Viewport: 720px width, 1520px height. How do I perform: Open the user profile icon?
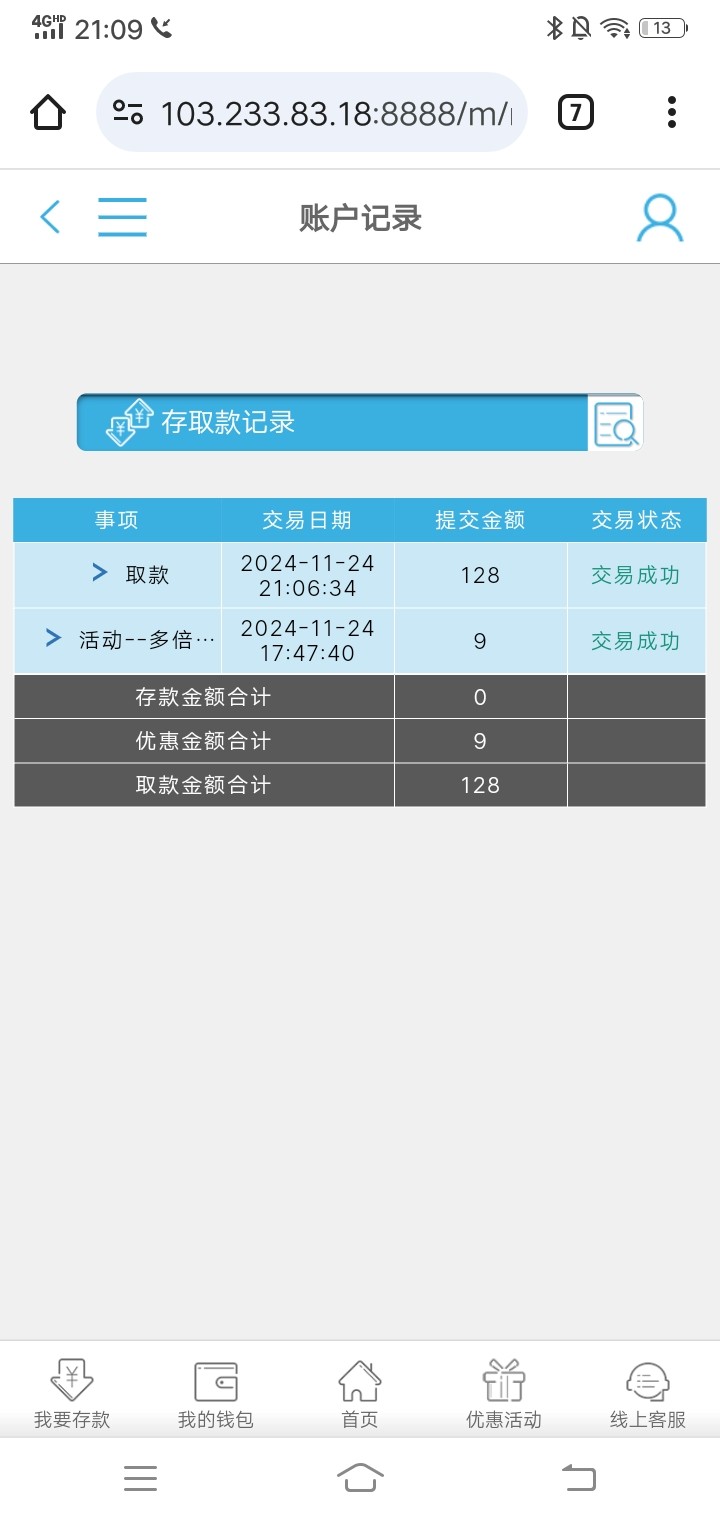point(660,218)
